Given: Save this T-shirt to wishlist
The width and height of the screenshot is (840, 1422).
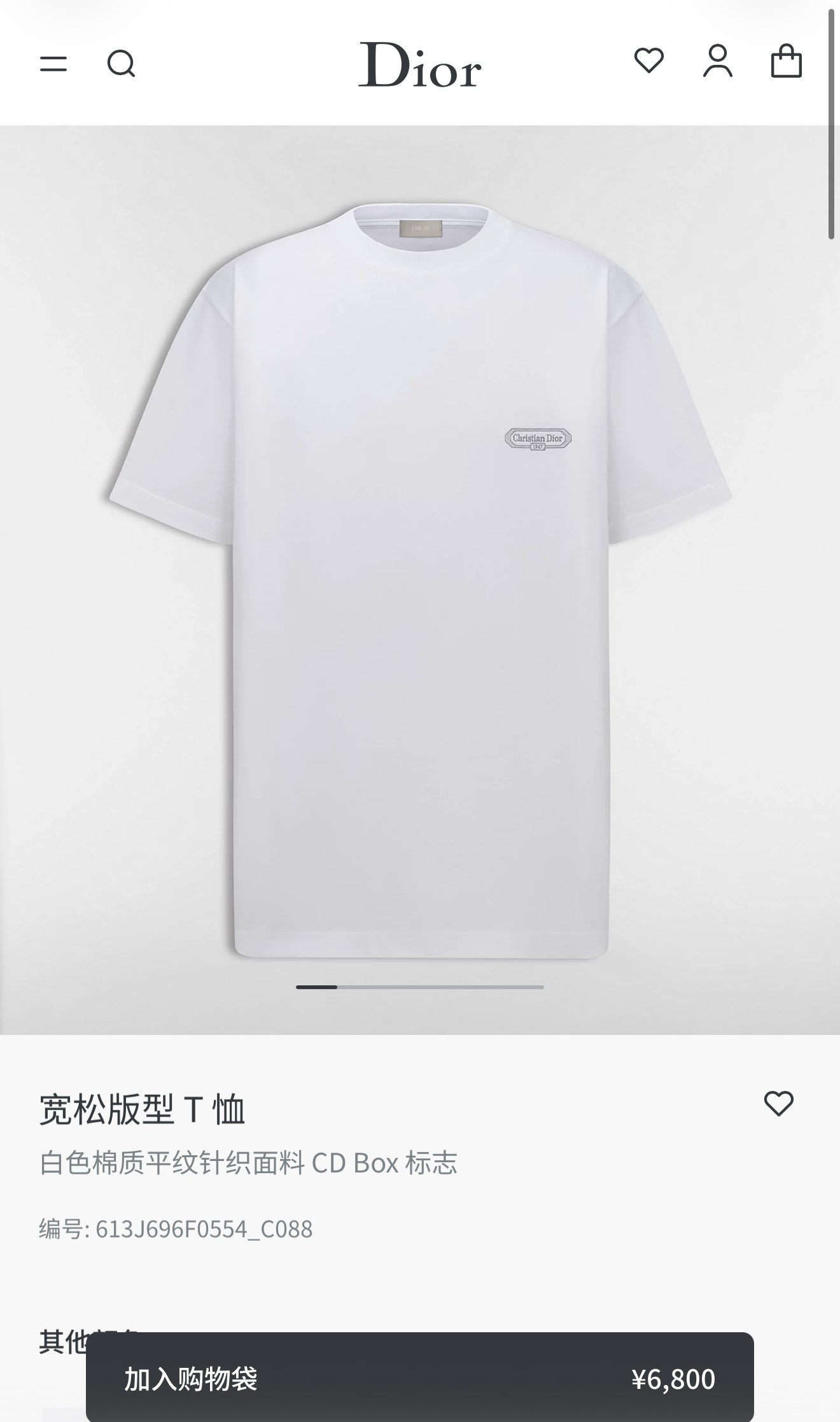Looking at the screenshot, I should [779, 1103].
